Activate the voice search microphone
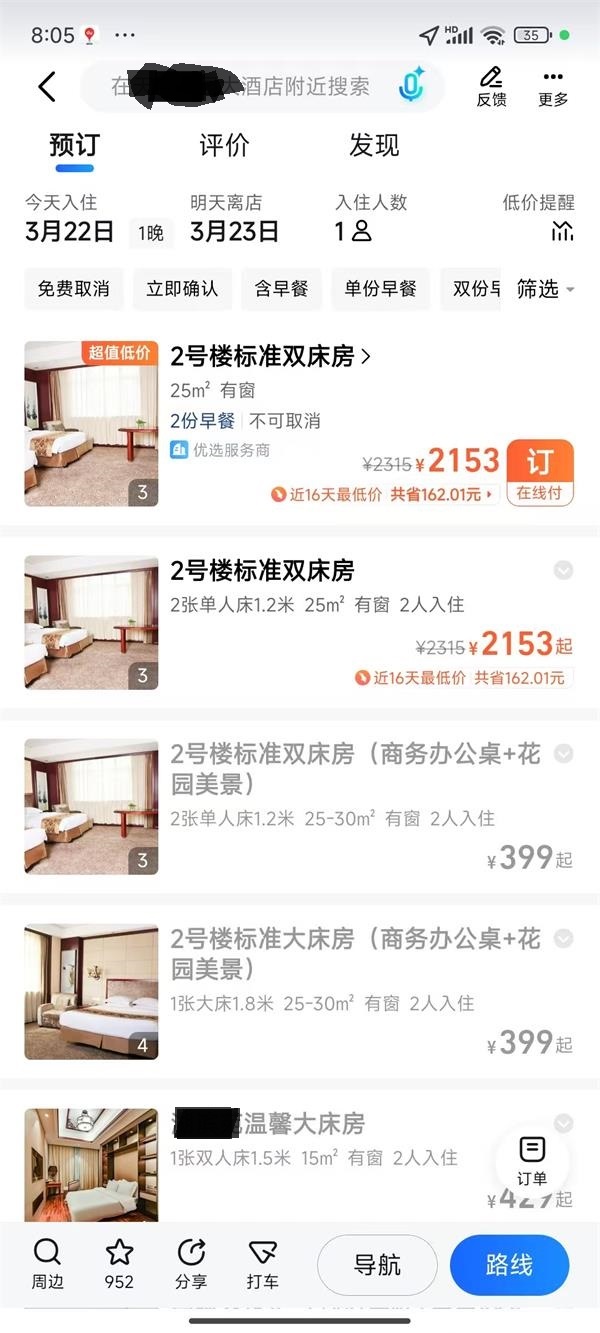Image resolution: width=600 pixels, height=1333 pixels. click(411, 87)
